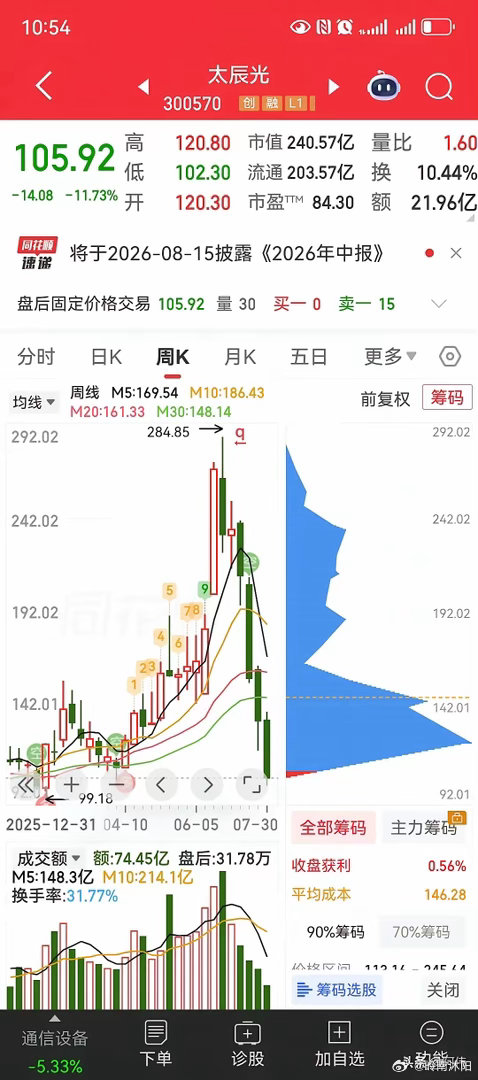Viewport: 478px width, 1080px height.
Task: Open stock search magnifier
Action: pyautogui.click(x=439, y=87)
